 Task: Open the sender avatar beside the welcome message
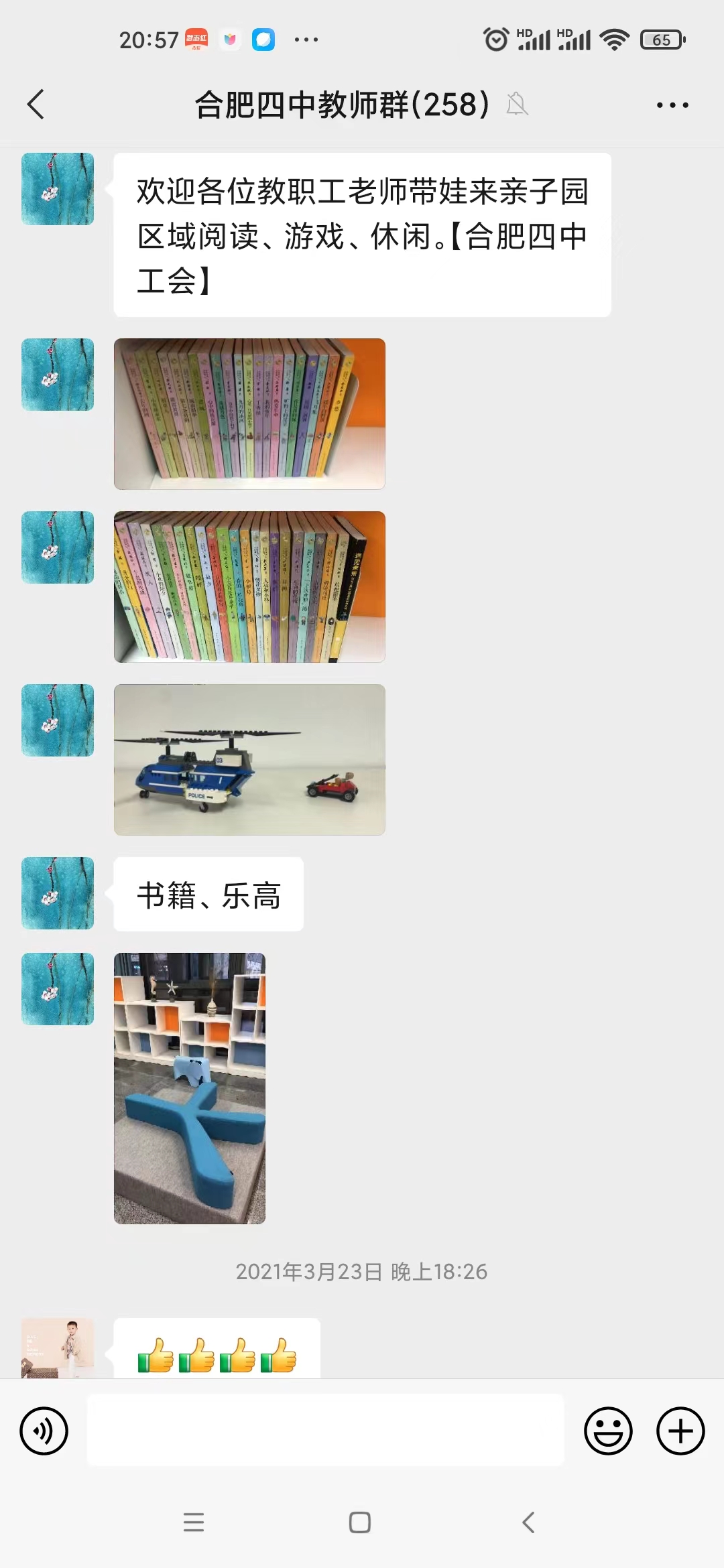pyautogui.click(x=58, y=189)
